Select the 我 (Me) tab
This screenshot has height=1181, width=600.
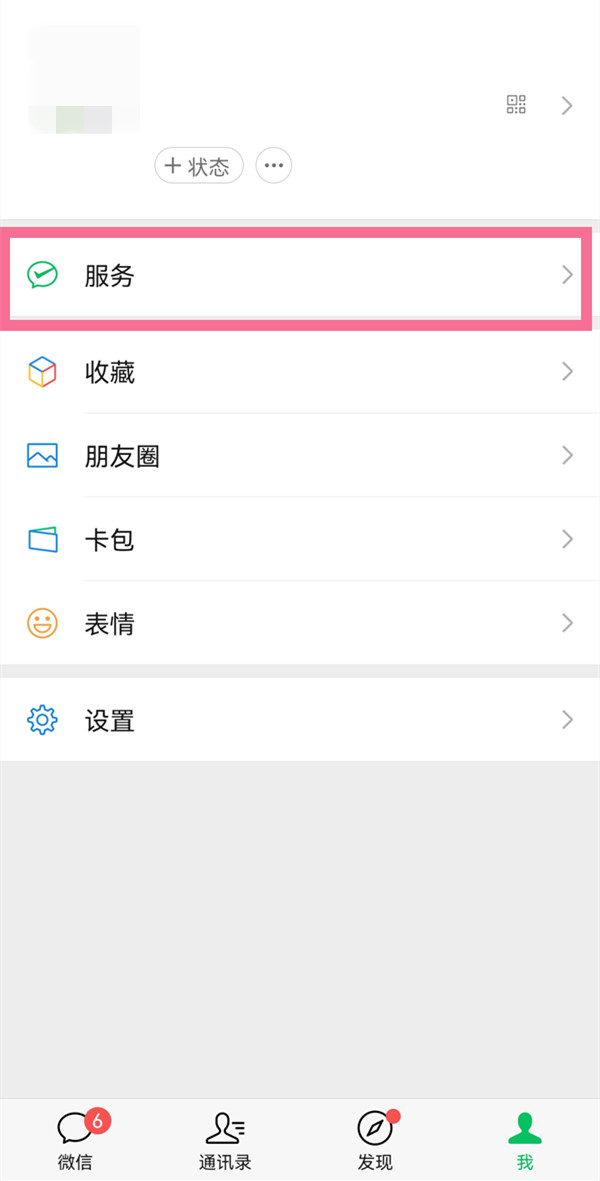524,1140
